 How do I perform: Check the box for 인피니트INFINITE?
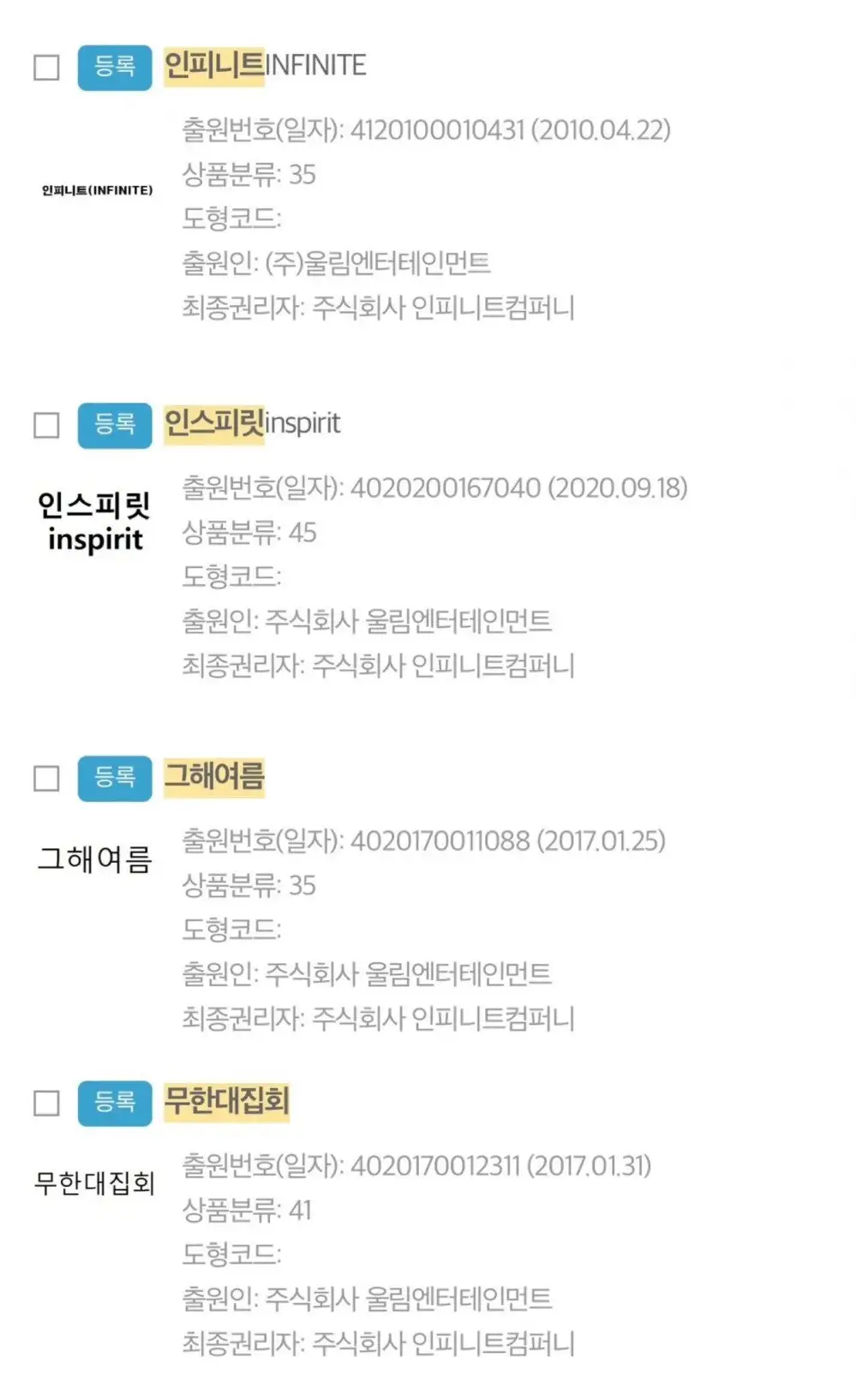click(x=46, y=67)
